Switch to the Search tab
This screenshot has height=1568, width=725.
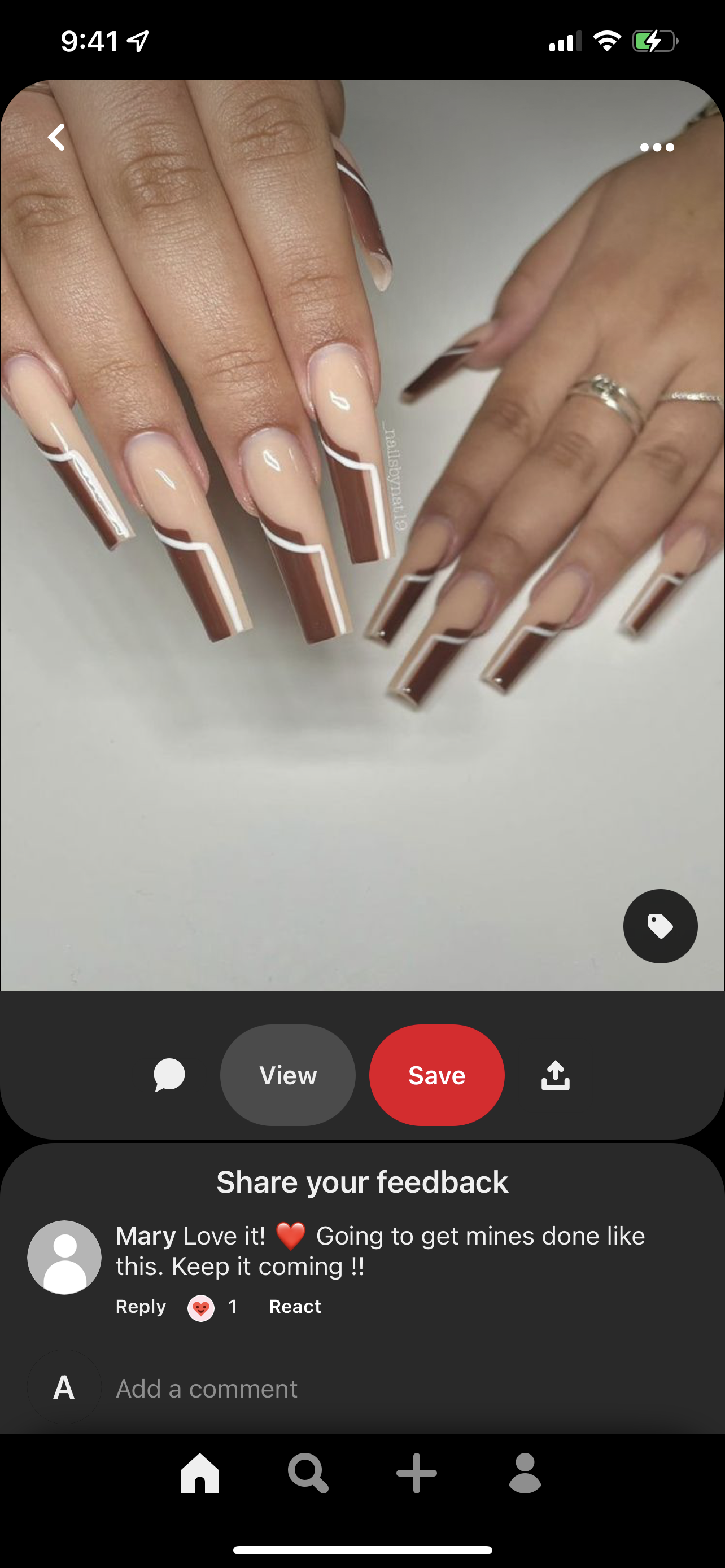pos(308,1474)
